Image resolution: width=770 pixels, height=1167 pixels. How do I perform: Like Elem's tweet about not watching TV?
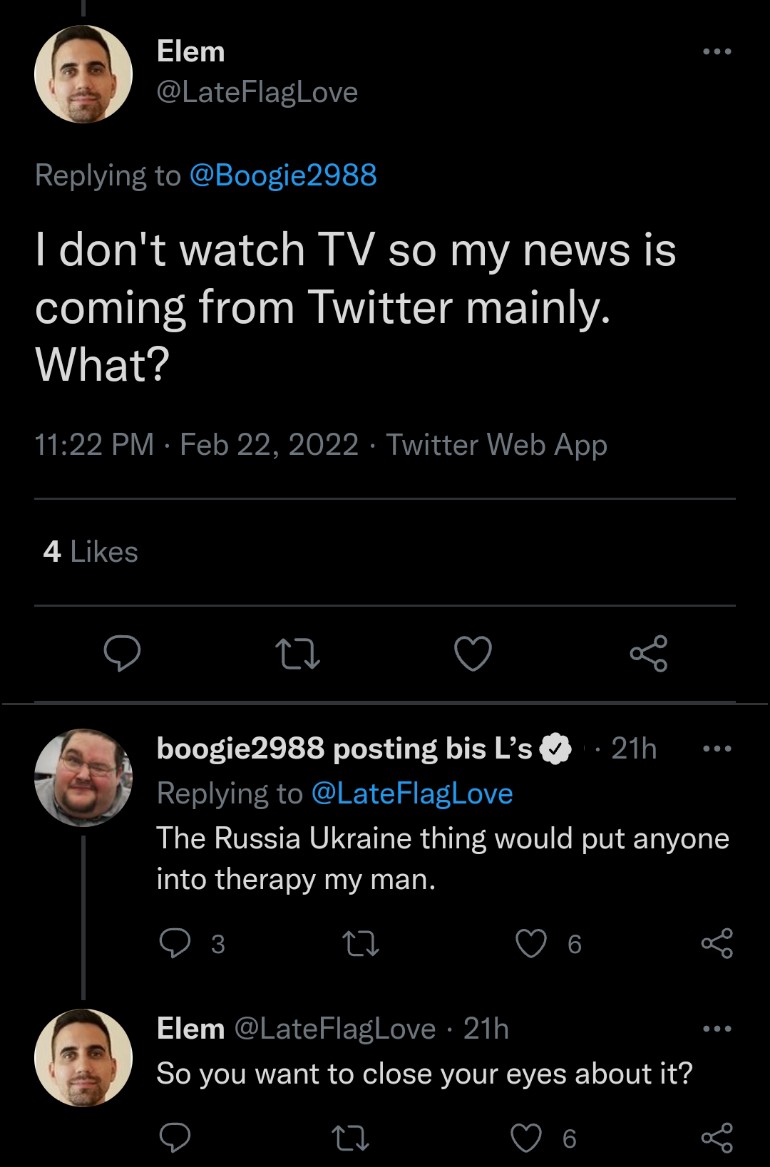click(x=473, y=654)
